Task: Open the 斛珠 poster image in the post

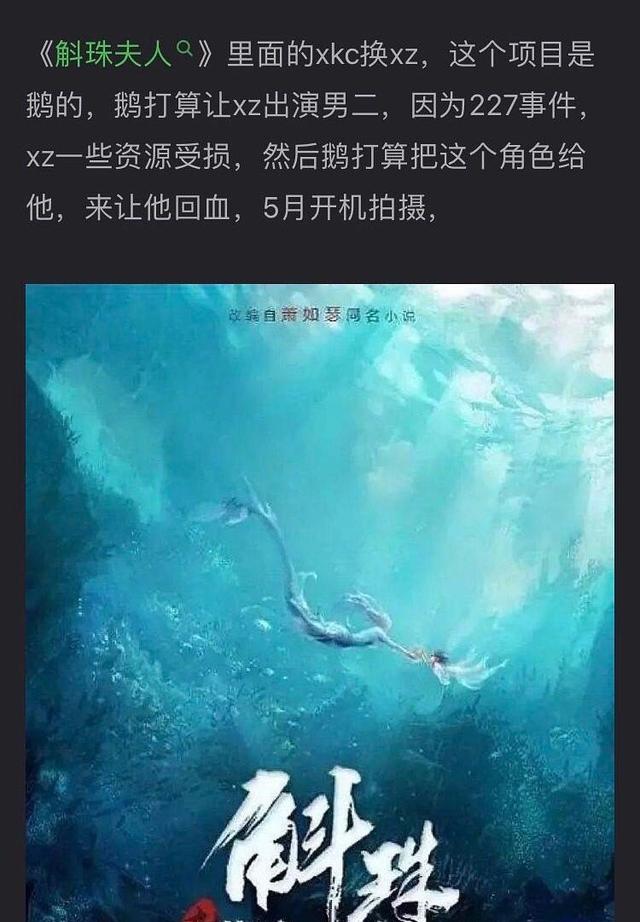Action: 320,600
